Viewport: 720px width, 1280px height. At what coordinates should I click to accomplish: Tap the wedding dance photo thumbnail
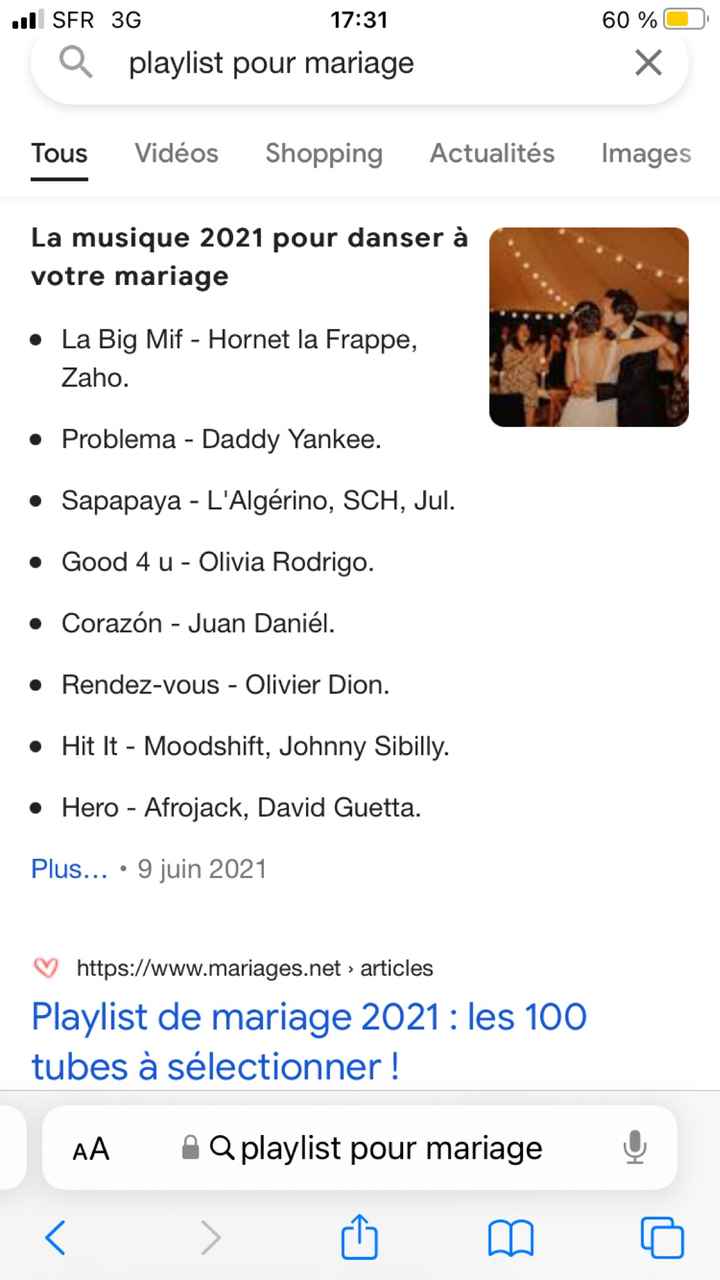[x=588, y=326]
